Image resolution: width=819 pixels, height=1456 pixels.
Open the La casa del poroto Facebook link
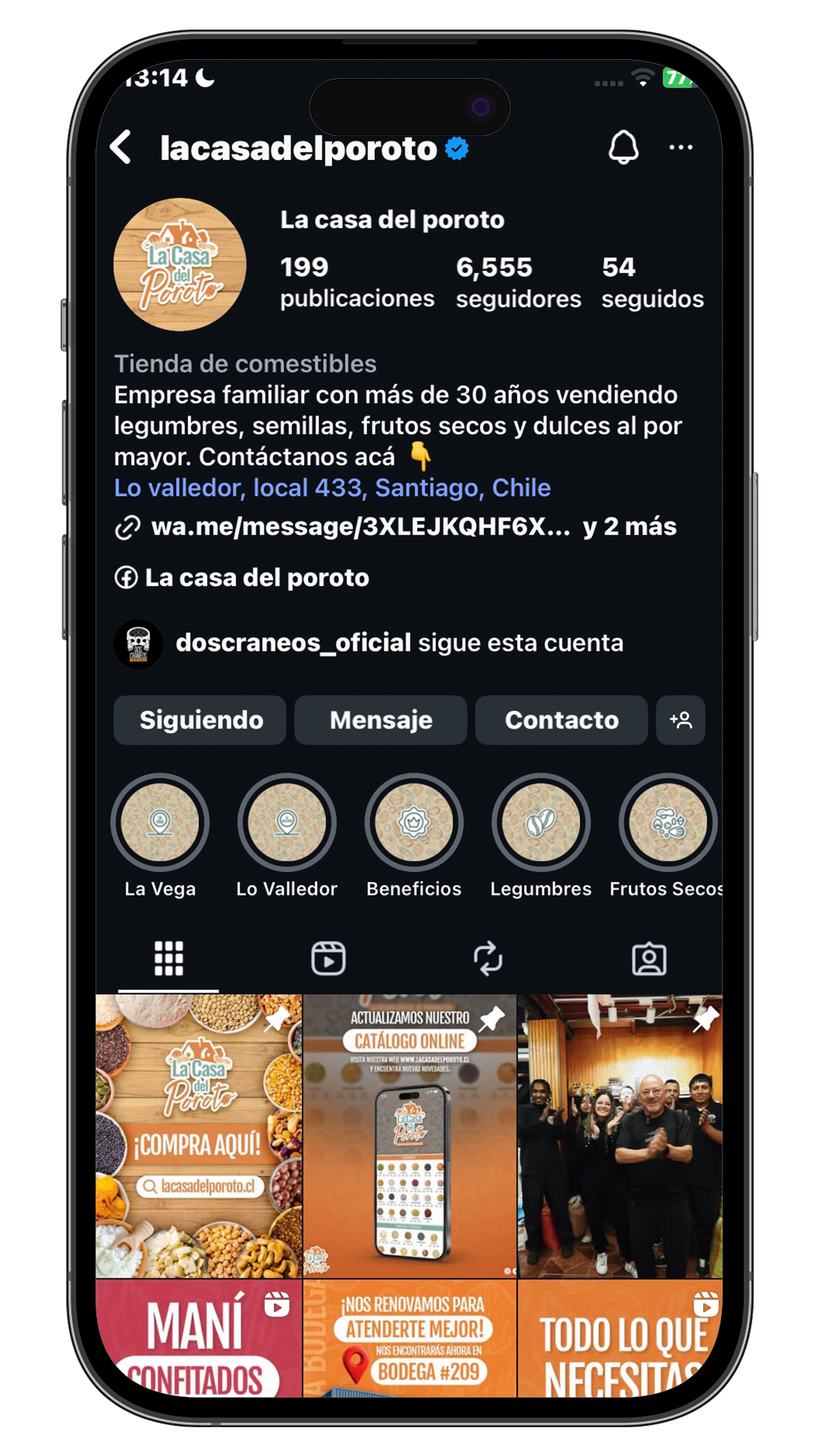pos(256,578)
